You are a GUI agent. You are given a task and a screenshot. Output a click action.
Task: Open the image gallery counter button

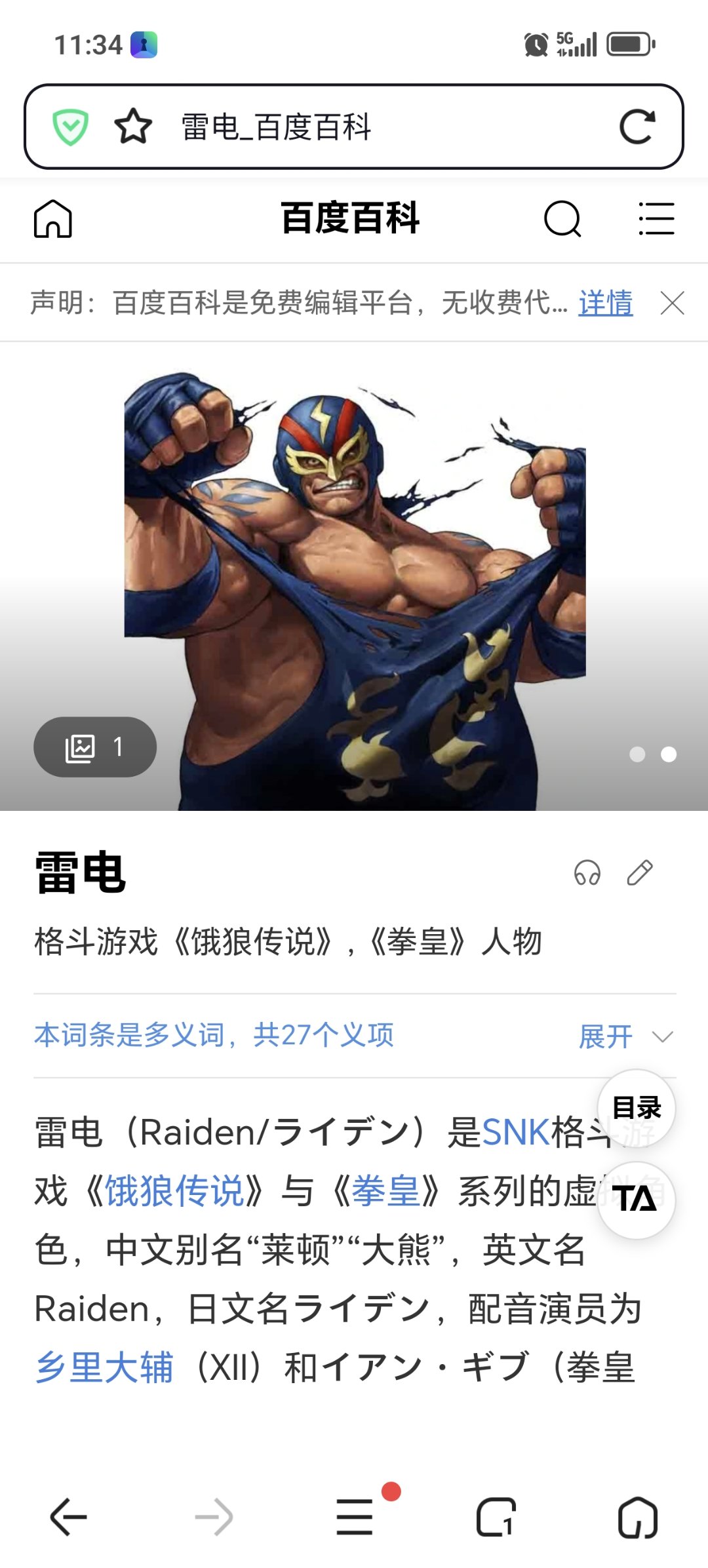pos(95,747)
